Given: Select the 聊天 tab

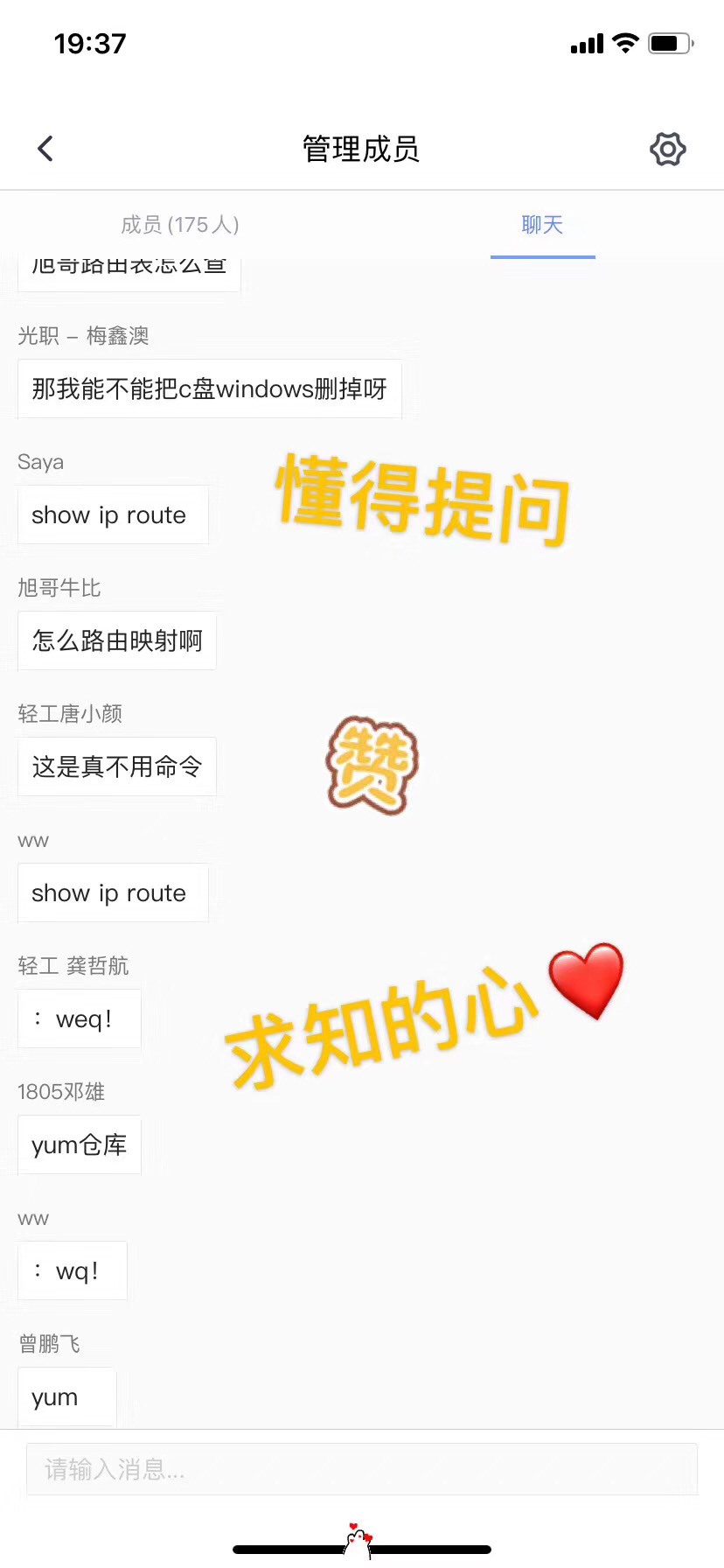Looking at the screenshot, I should tap(542, 225).
